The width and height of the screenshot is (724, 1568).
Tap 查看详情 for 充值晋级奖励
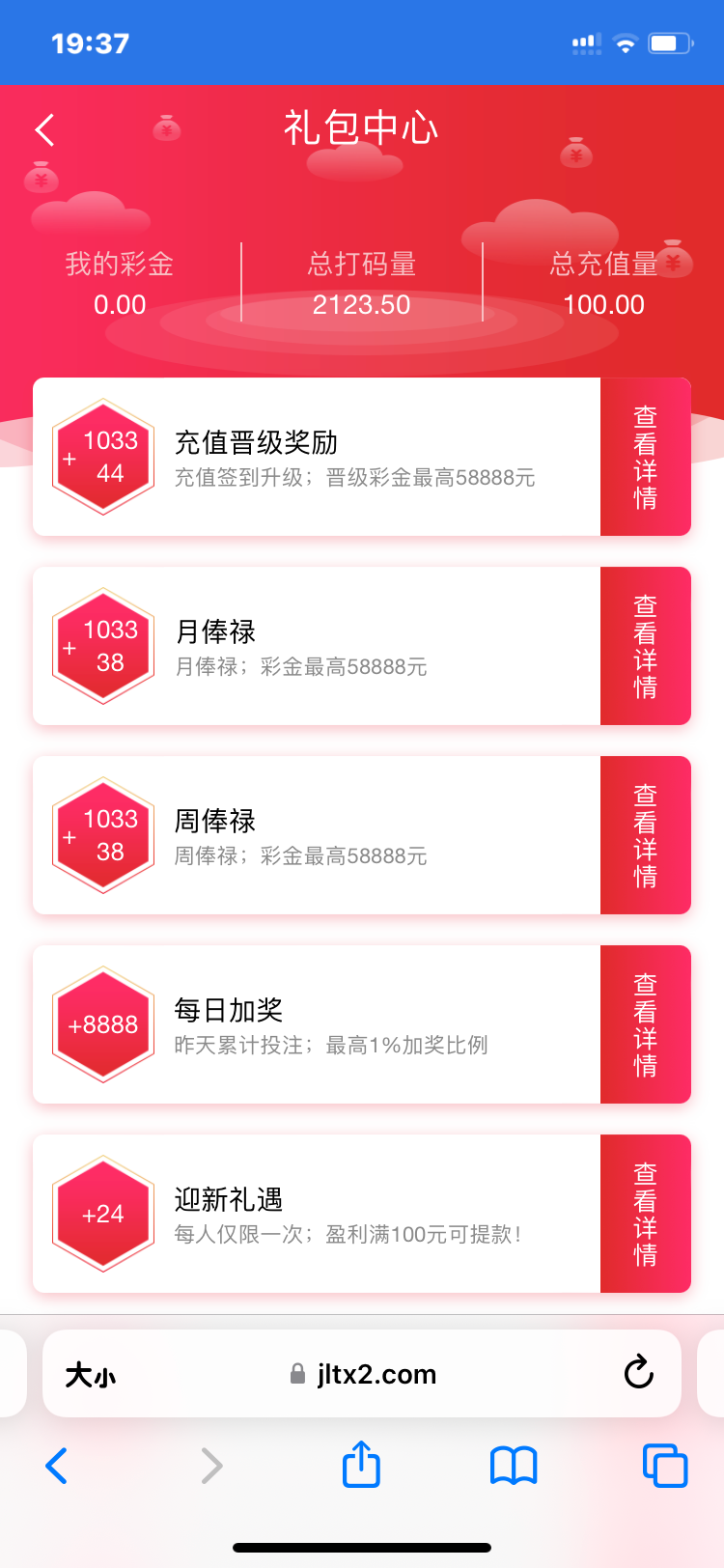pos(645,457)
